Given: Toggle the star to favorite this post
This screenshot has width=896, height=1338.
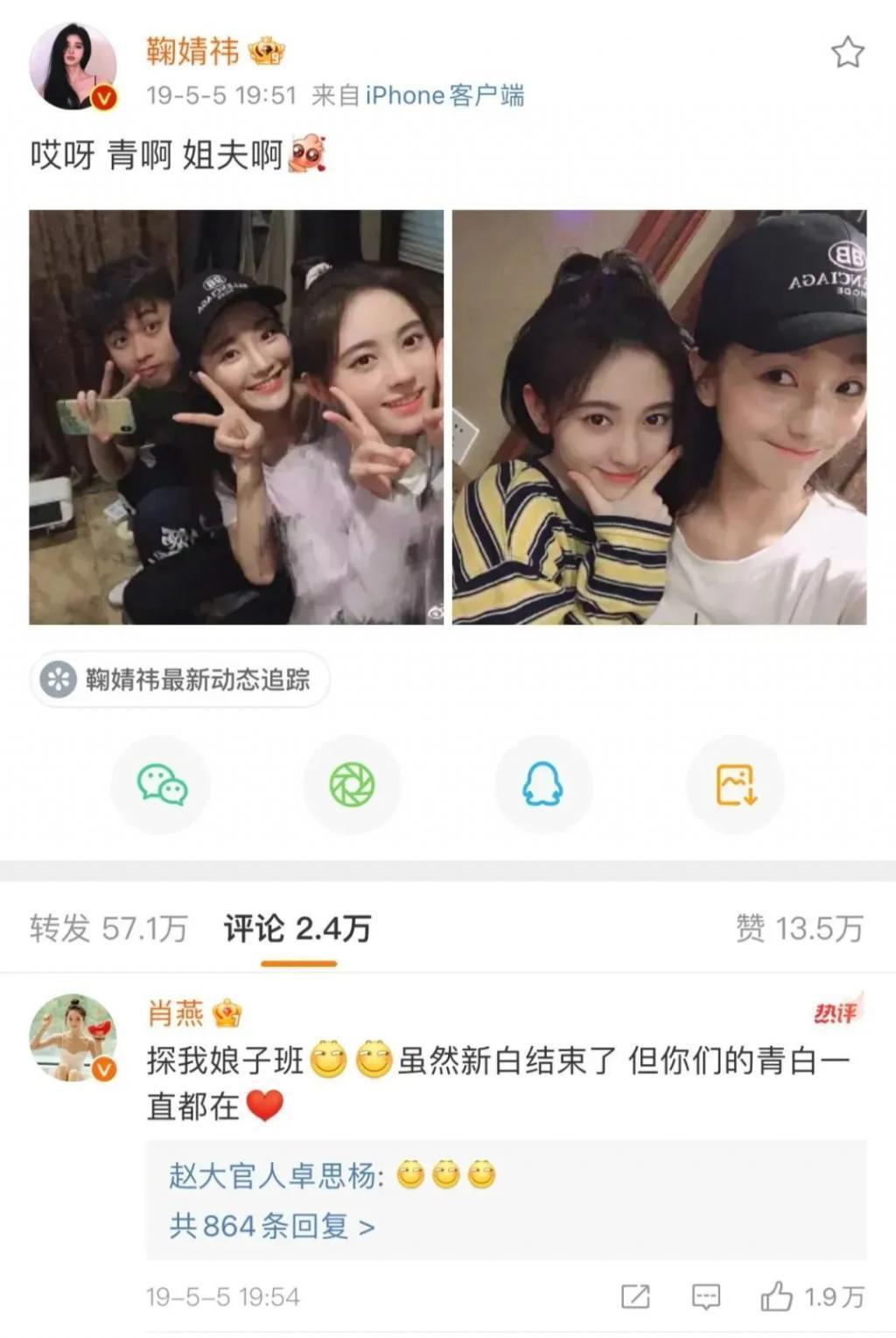Looking at the screenshot, I should pos(847,53).
